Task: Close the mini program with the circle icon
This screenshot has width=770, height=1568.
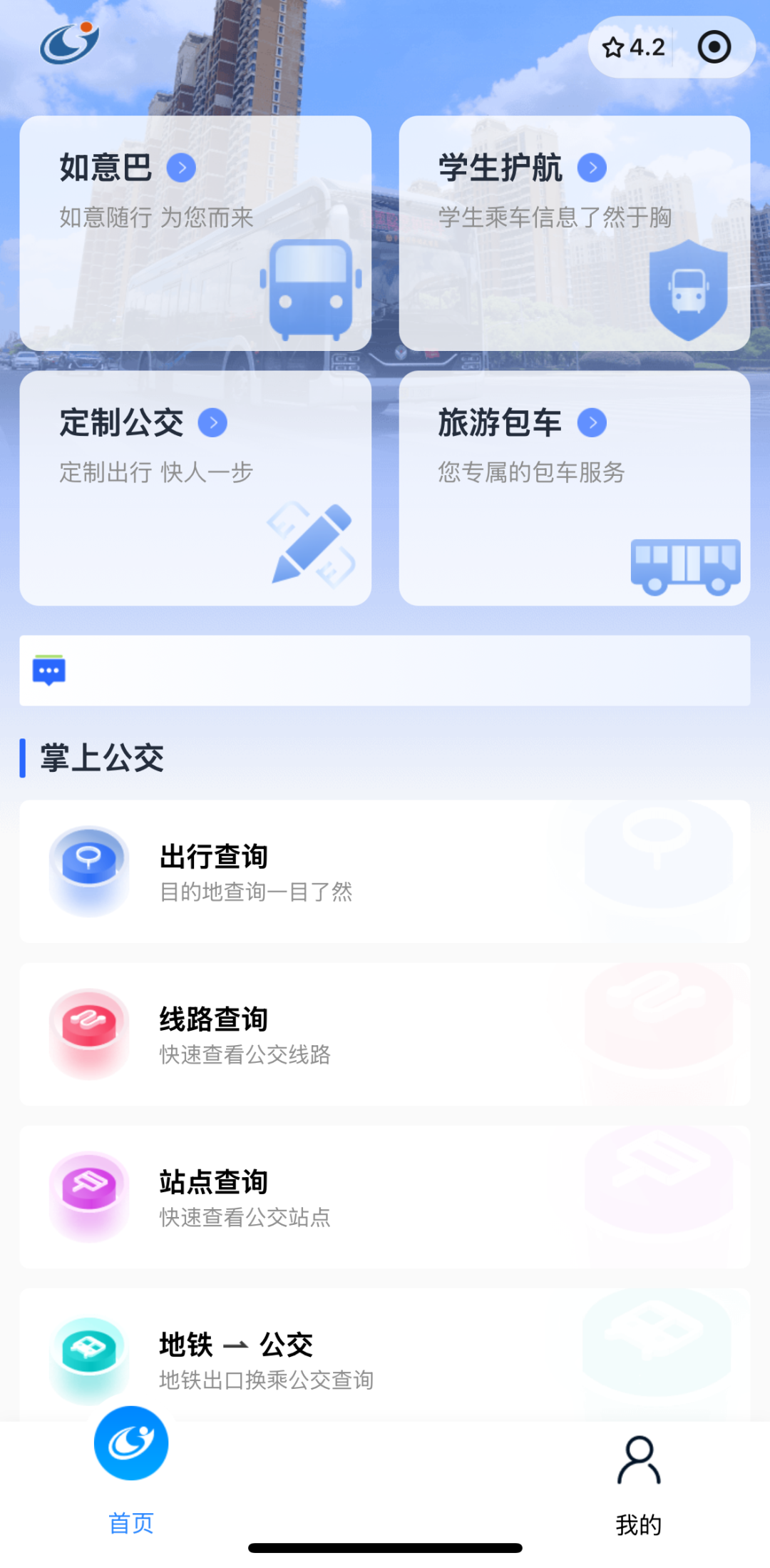Action: [714, 48]
